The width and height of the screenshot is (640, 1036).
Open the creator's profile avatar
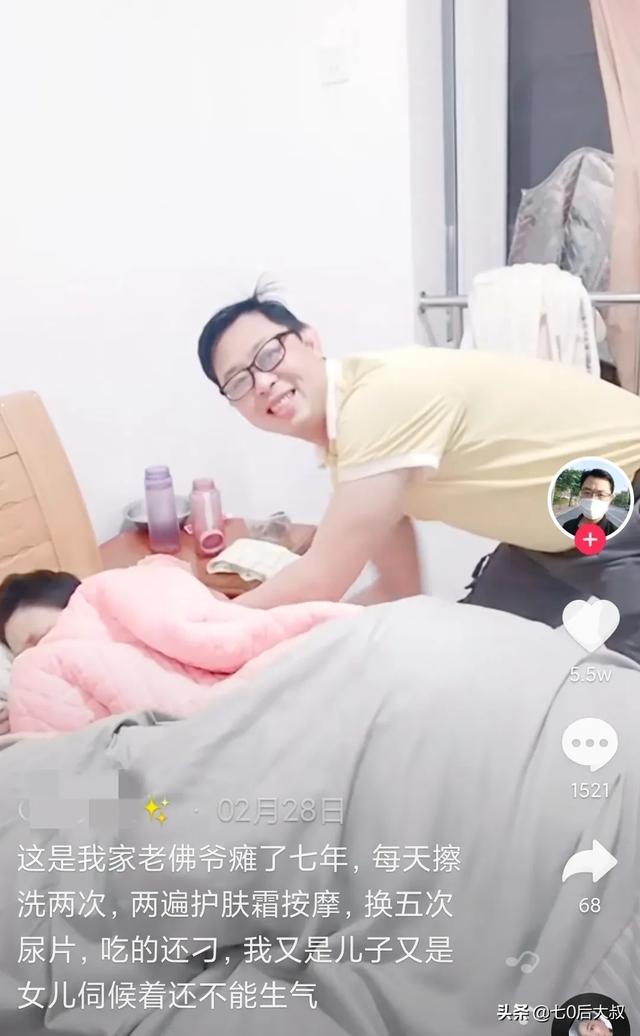coord(590,499)
